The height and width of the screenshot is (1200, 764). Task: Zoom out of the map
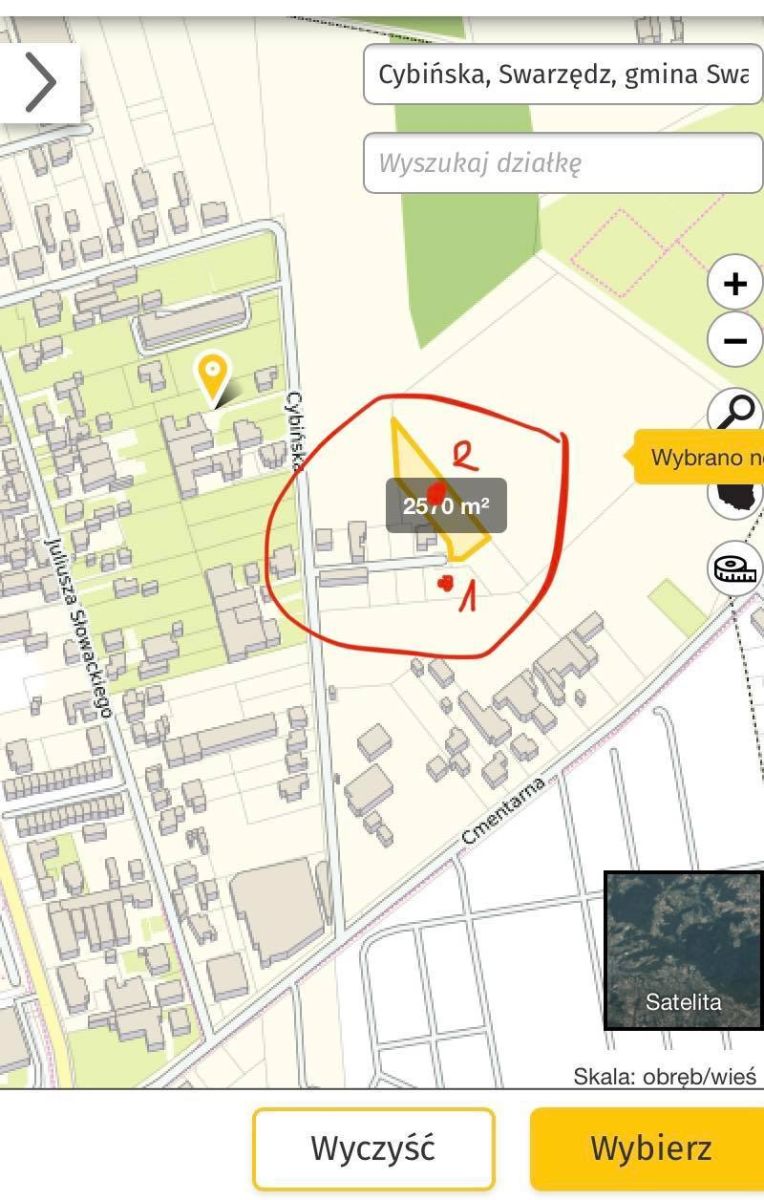tap(735, 341)
